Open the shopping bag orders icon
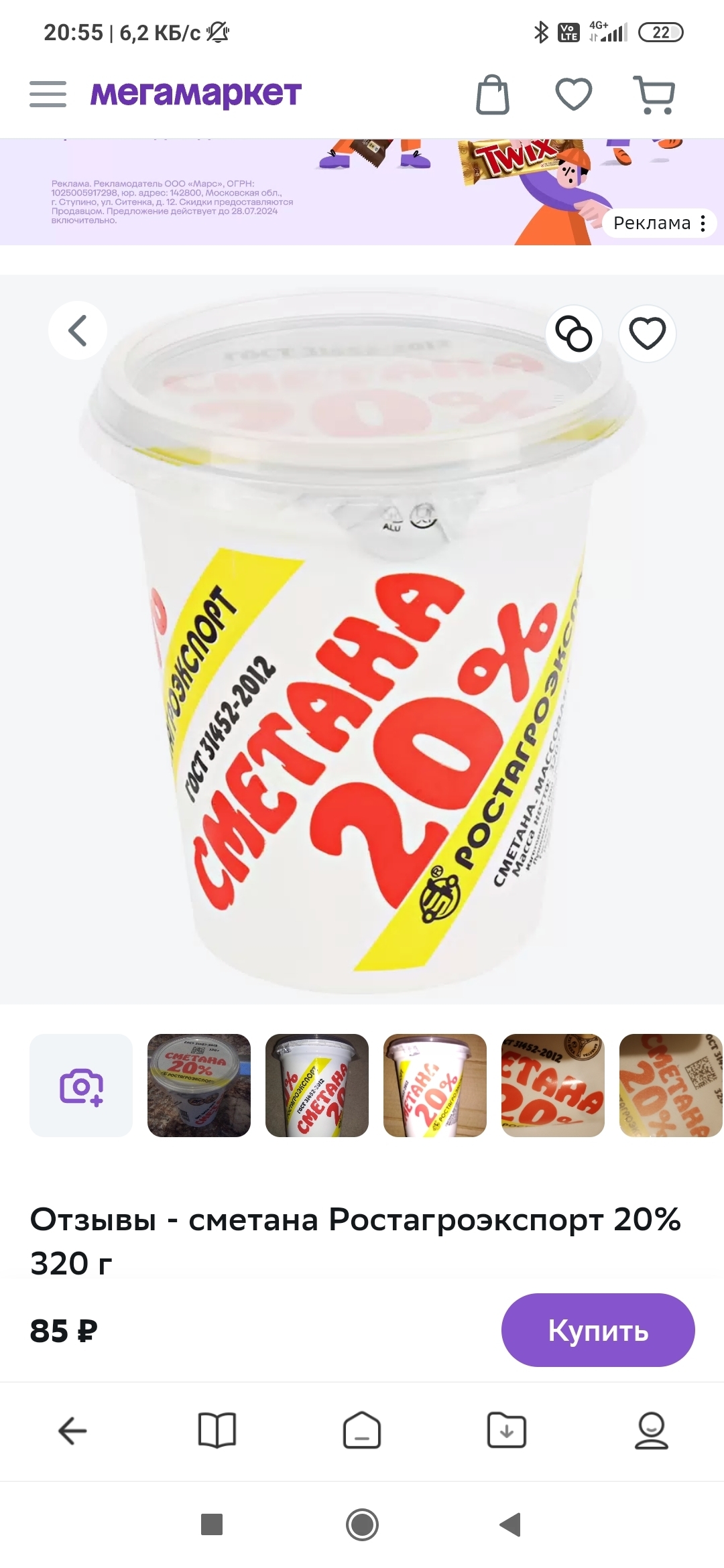 coord(493,94)
